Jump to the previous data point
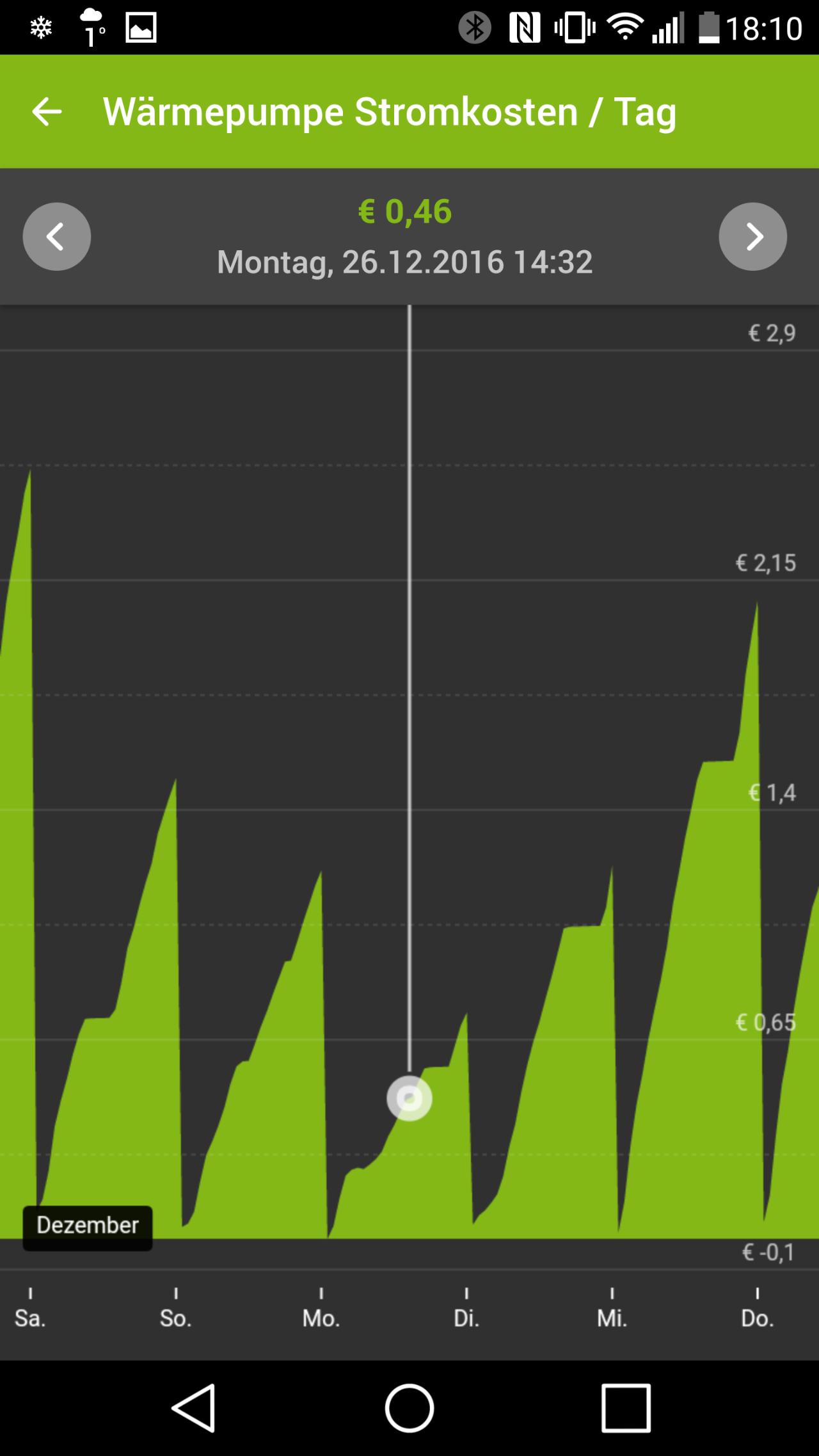 click(57, 236)
